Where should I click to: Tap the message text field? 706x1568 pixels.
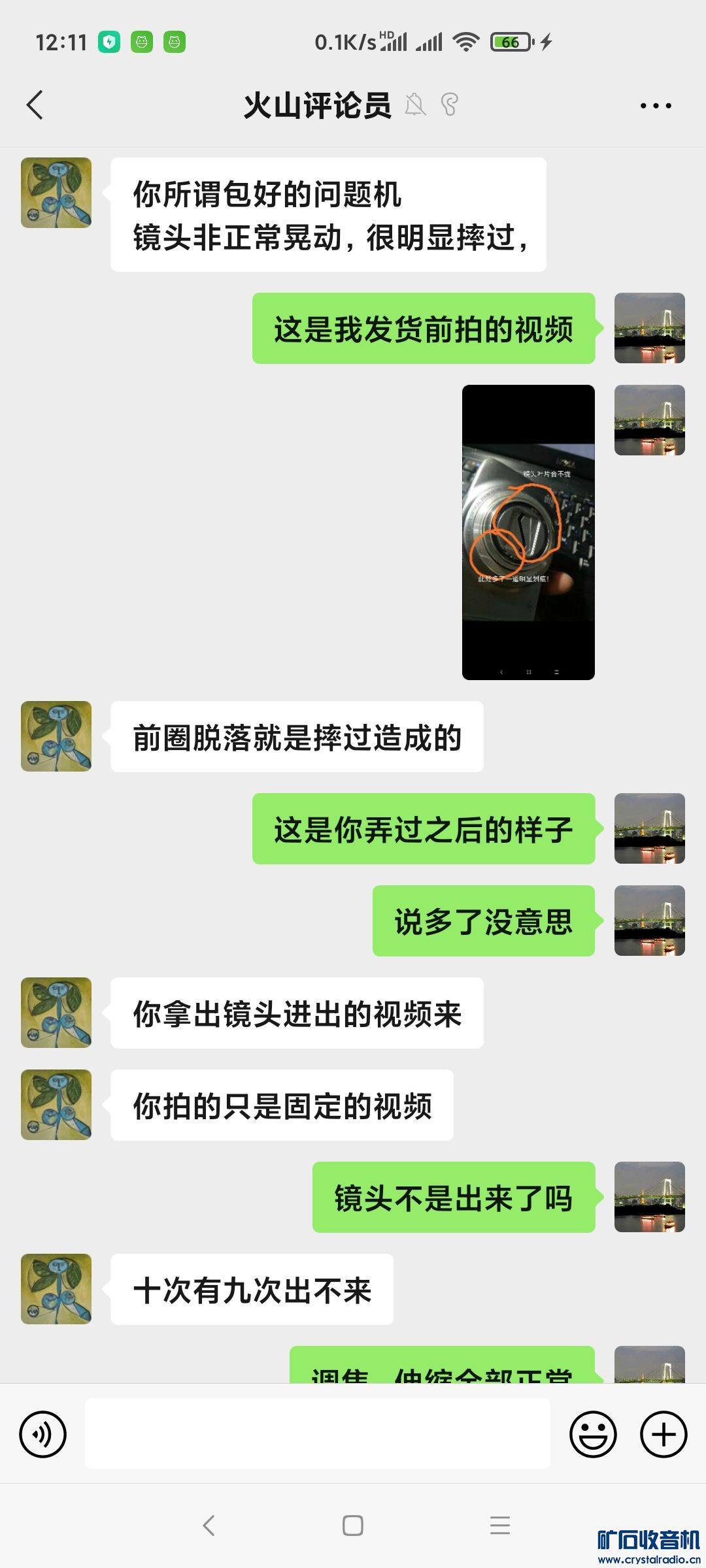317,1434
